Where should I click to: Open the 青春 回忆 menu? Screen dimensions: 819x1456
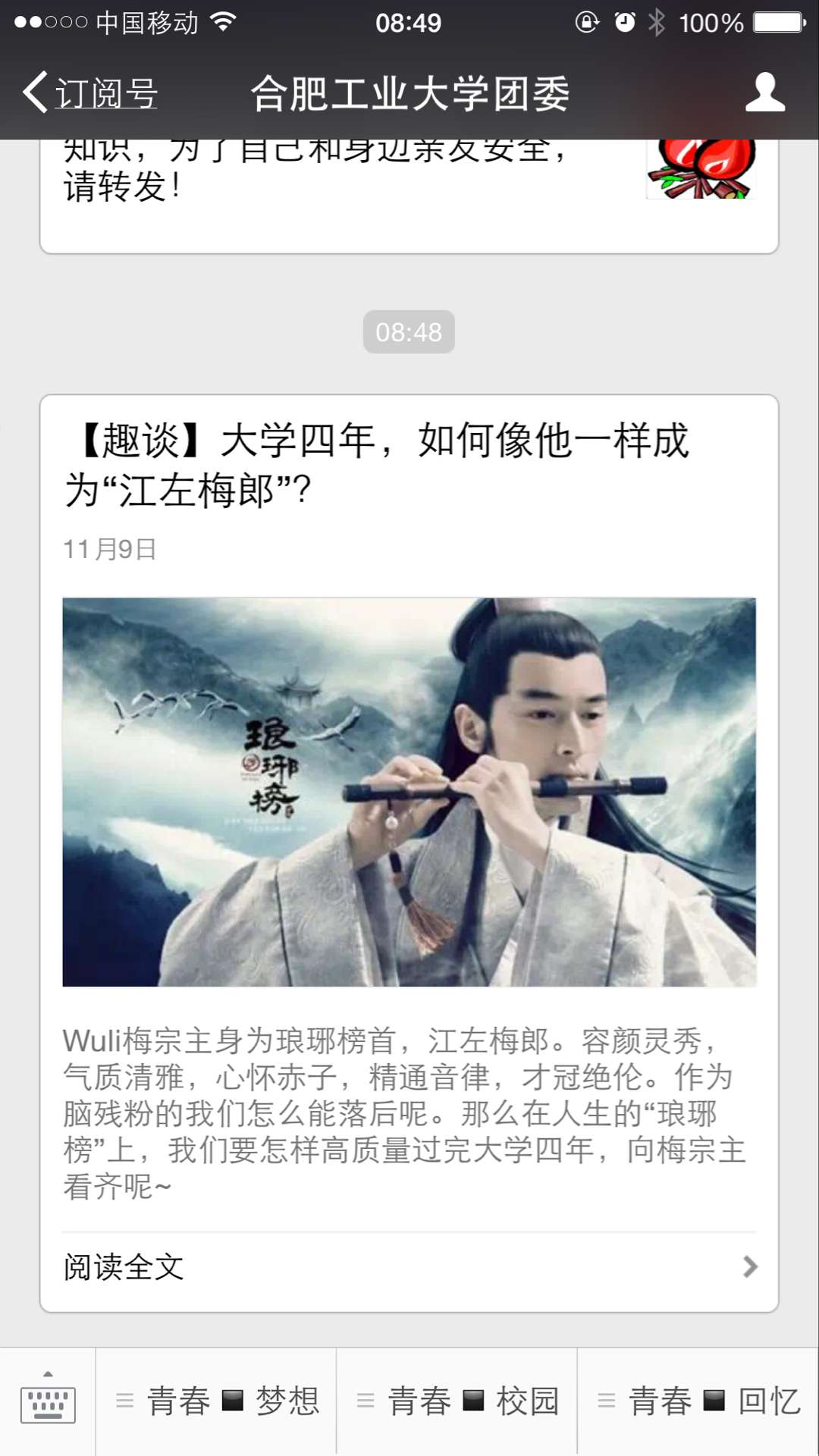pyautogui.click(x=698, y=1401)
